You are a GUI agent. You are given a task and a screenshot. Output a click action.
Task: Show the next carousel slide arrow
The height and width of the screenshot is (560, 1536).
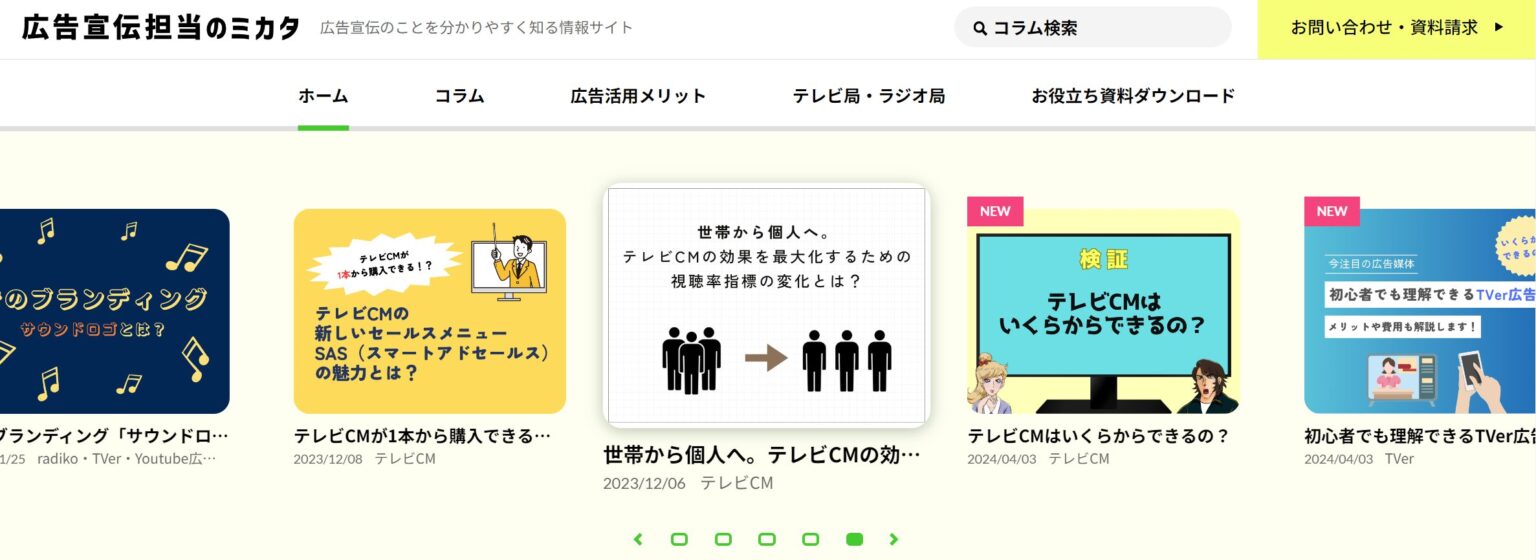tap(894, 539)
